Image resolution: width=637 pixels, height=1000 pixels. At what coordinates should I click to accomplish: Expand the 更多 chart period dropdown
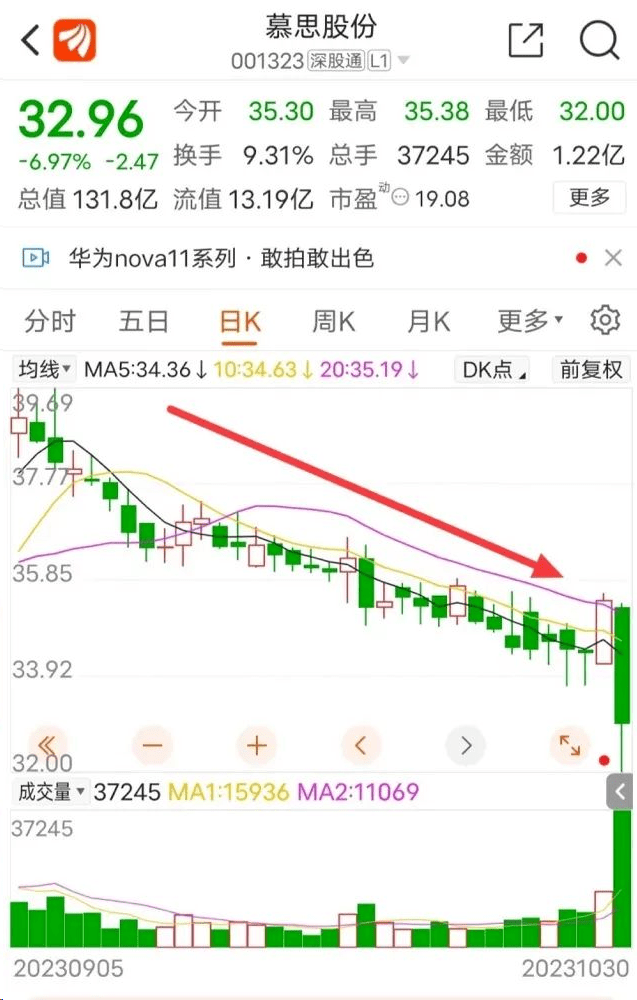(530, 321)
